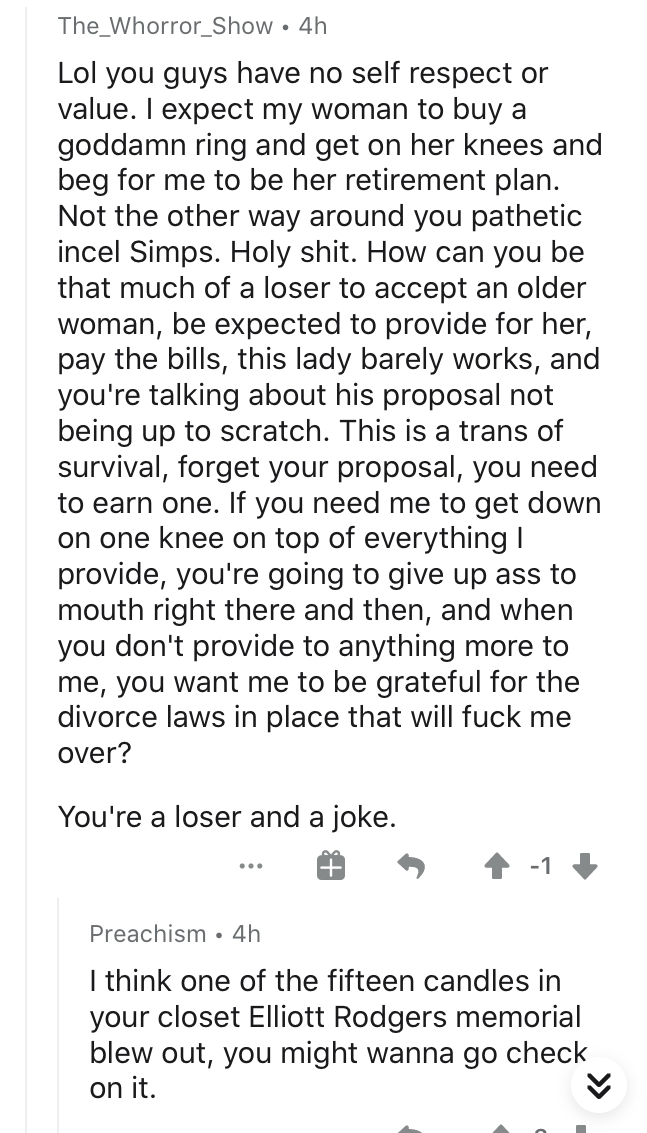Viewport: 647px width, 1133px height.
Task: Open overflow menu on The_Whorror_Show's comment
Action: pos(251,865)
